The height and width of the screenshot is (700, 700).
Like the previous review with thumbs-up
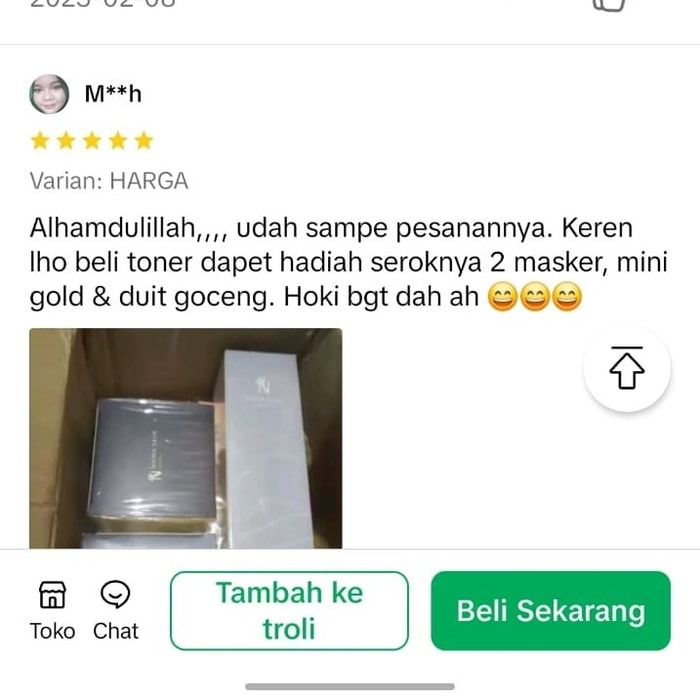coord(610,5)
